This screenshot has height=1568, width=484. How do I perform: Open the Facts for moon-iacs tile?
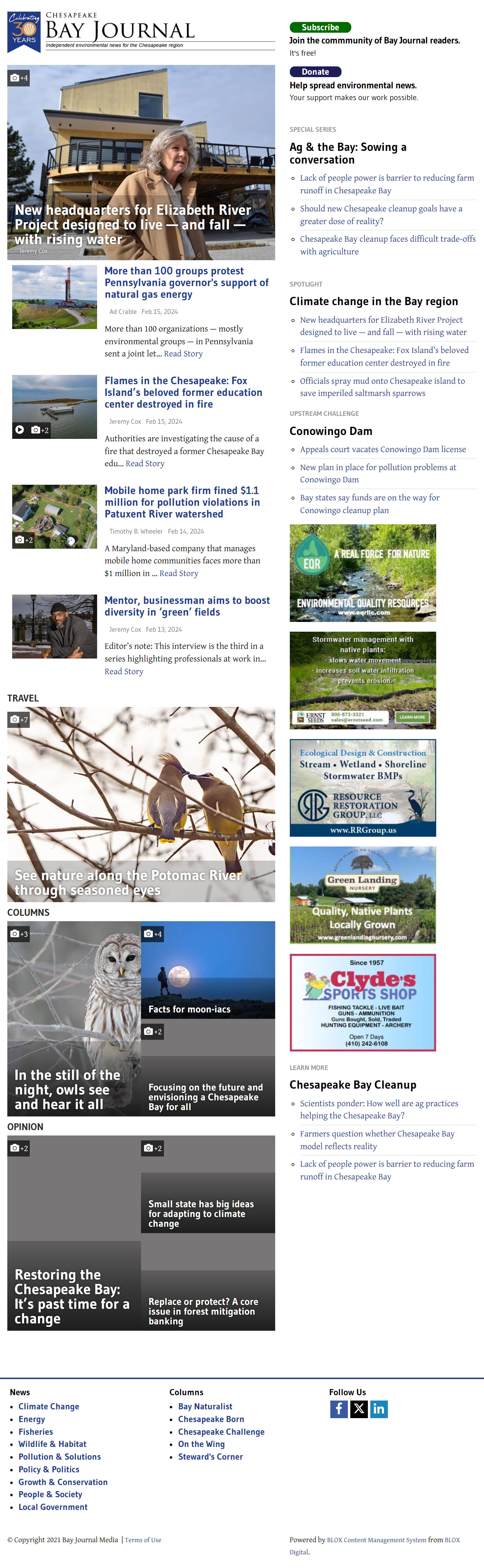coord(189,1009)
